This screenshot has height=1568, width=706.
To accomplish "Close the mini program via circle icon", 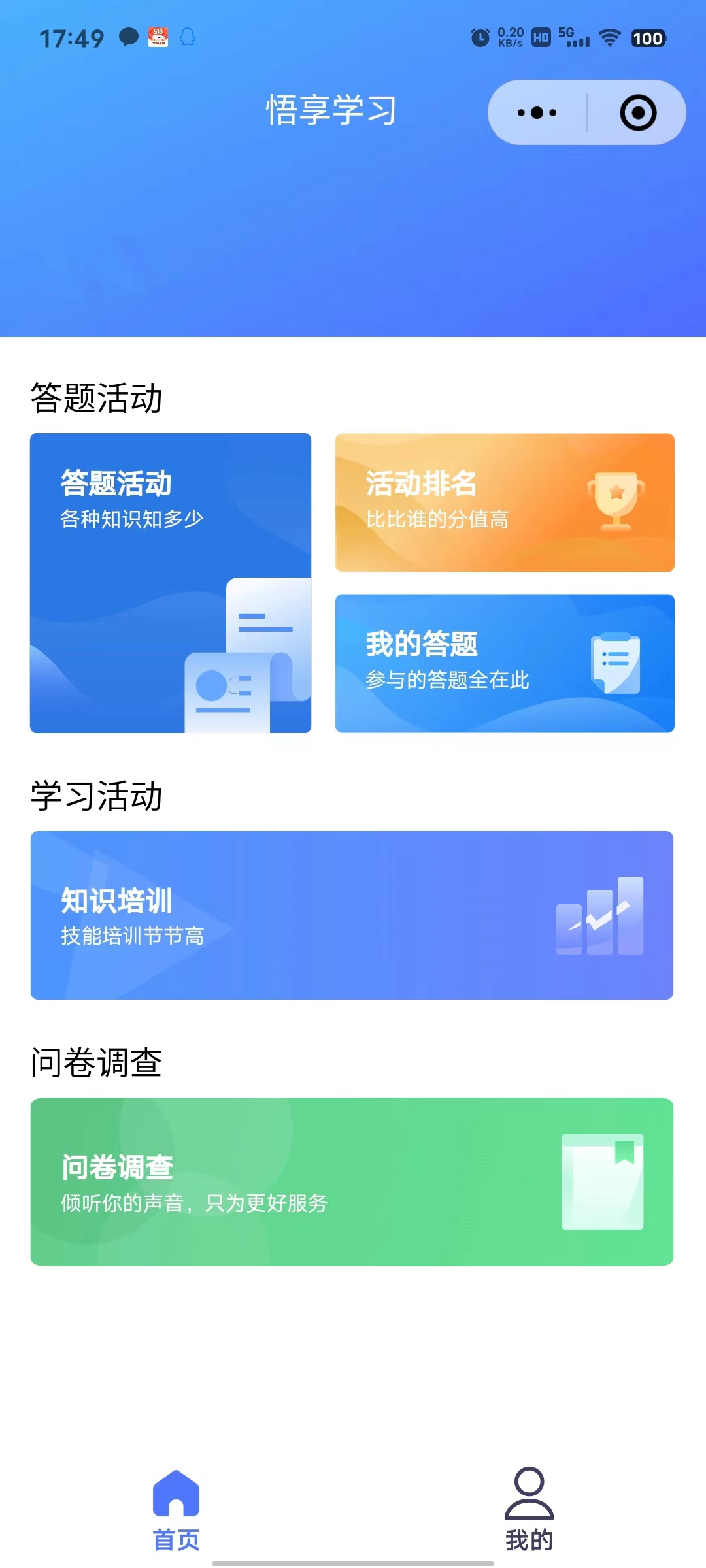I will 637,112.
